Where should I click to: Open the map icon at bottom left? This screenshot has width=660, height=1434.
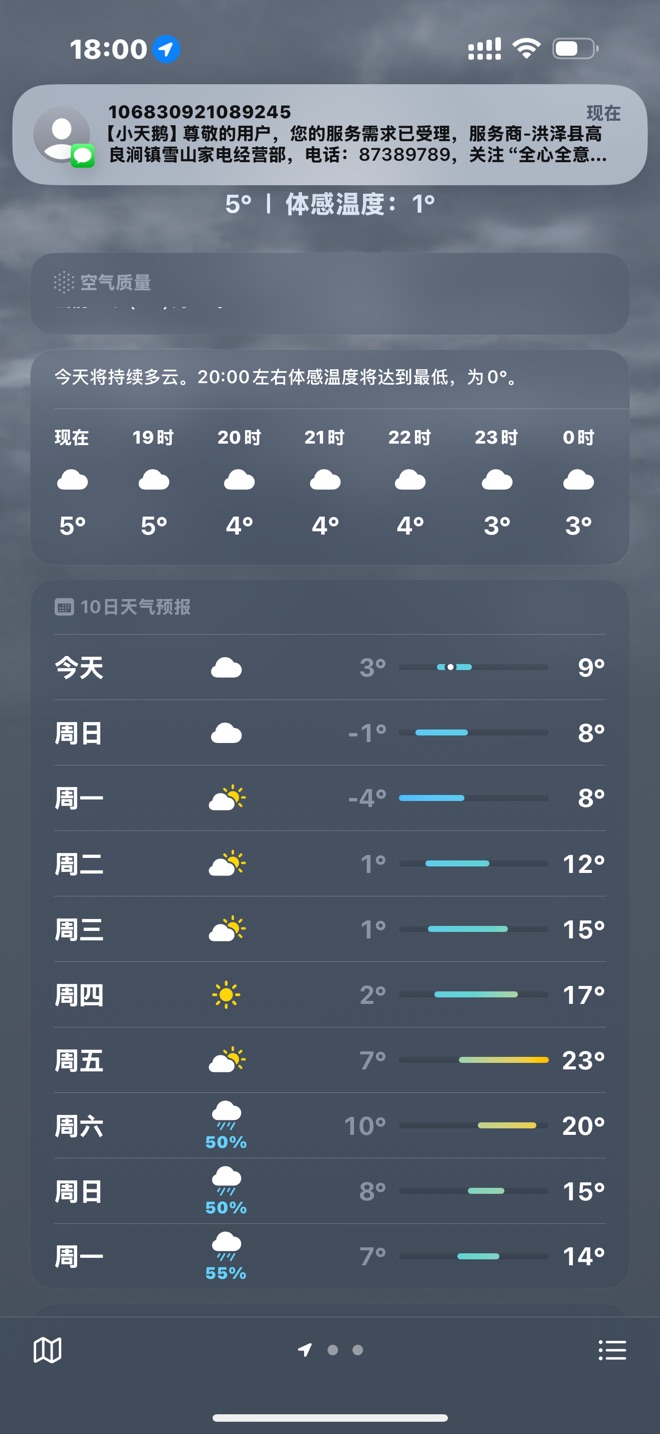(x=47, y=1350)
